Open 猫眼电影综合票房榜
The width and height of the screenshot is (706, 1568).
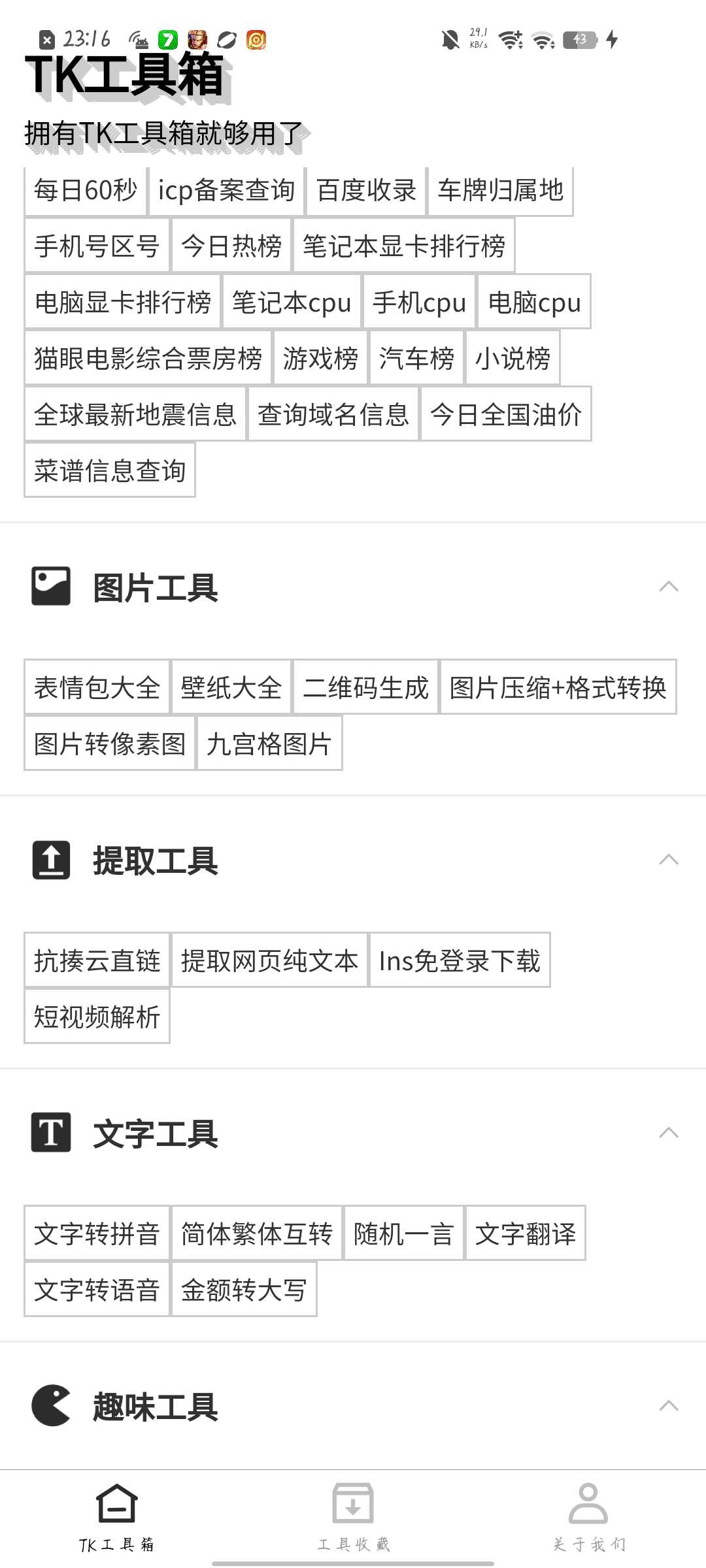148,359
